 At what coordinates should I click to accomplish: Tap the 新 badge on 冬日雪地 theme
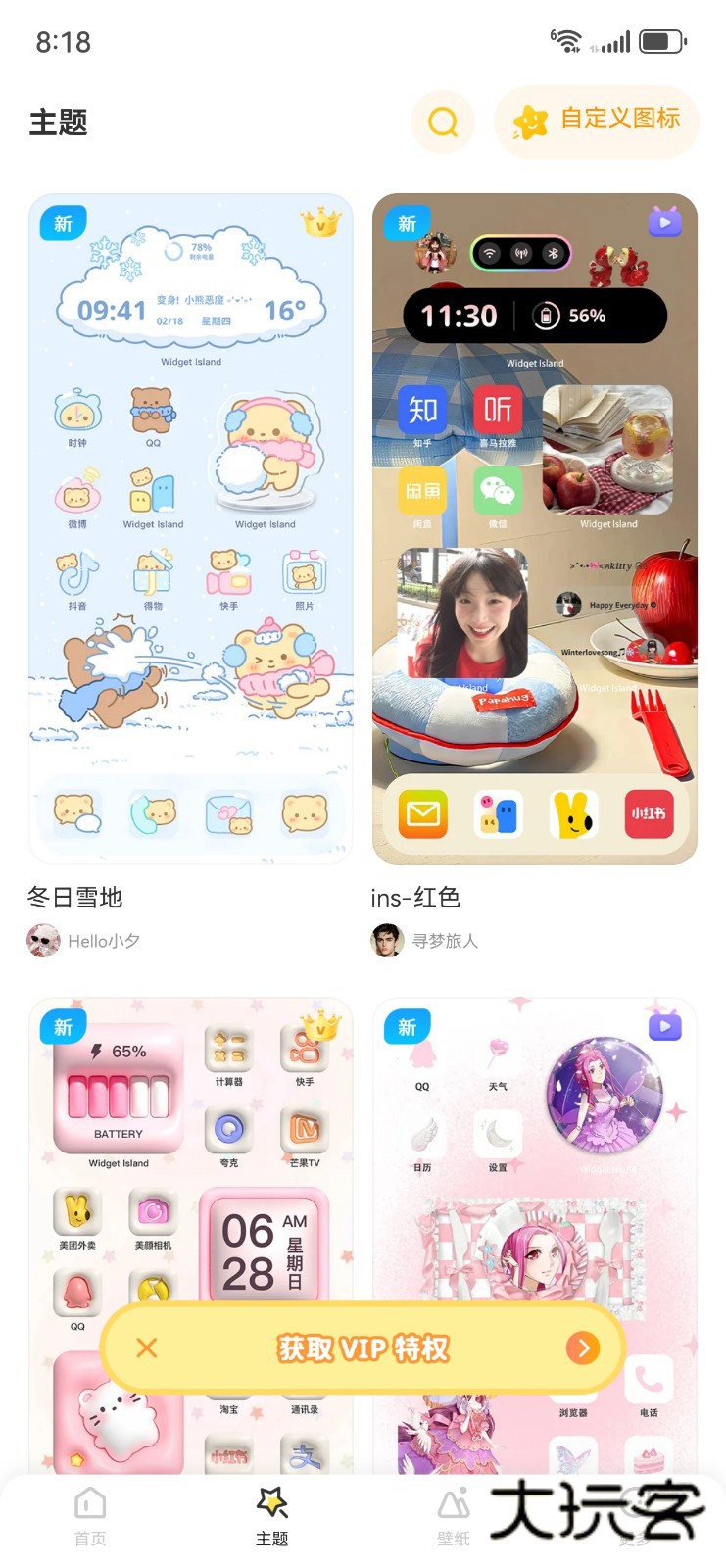pyautogui.click(x=63, y=223)
